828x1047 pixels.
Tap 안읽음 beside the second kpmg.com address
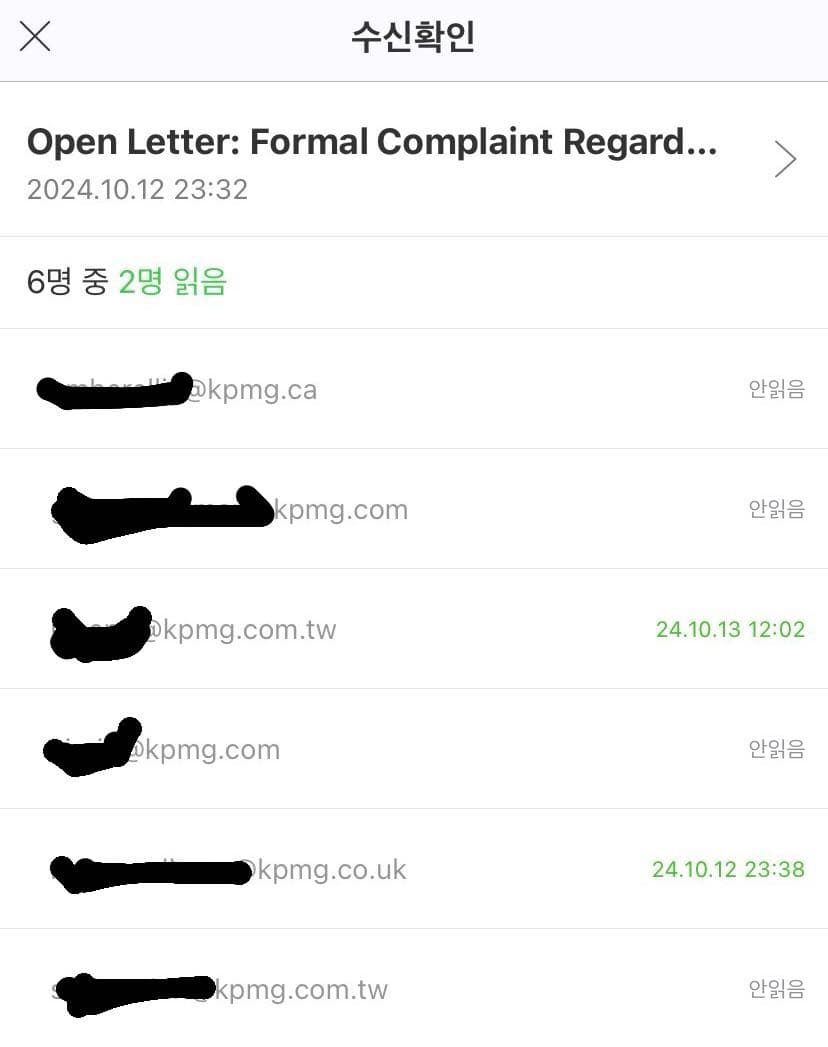(778, 747)
